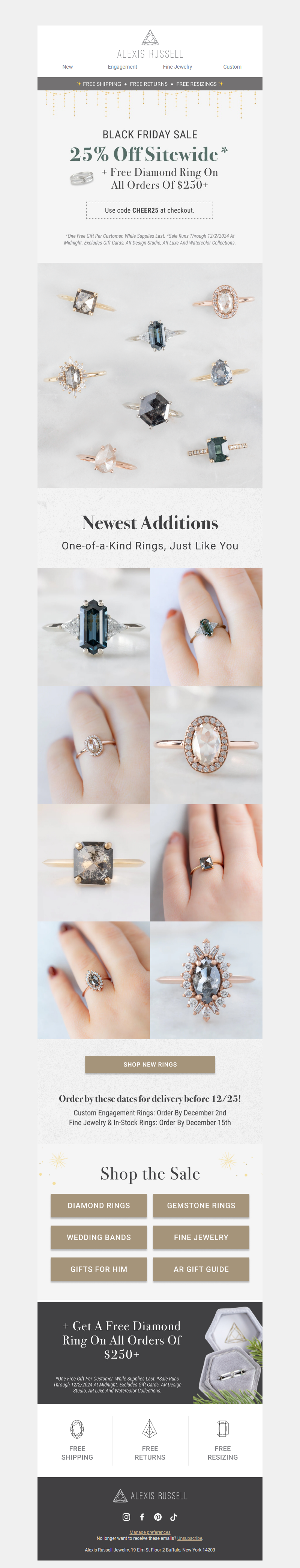This screenshot has width=300, height=1568.
Task: Tap the Manage preferences link
Action: pos(150,1532)
